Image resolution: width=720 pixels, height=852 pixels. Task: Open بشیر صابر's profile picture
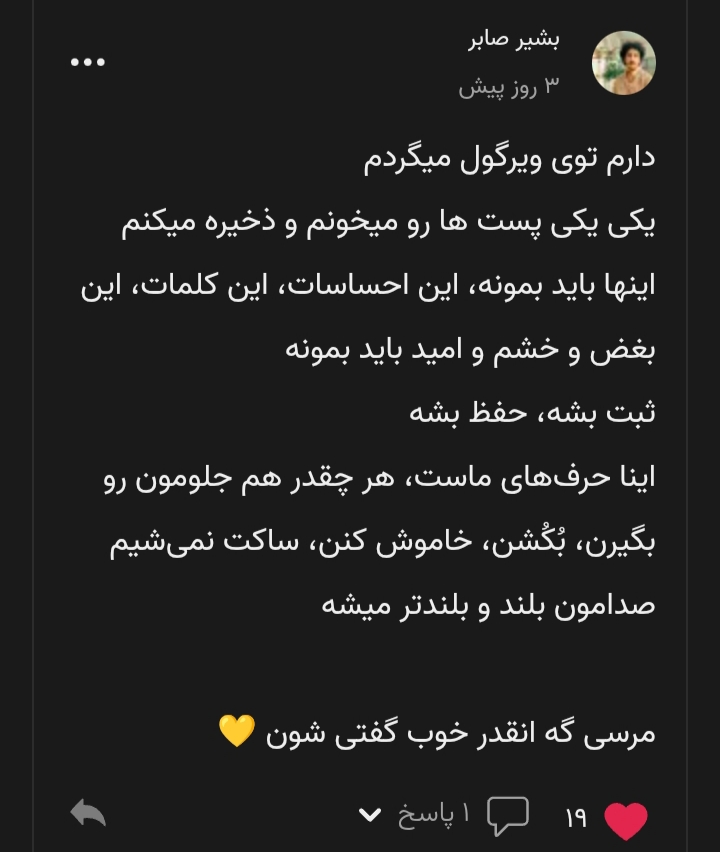coord(624,62)
